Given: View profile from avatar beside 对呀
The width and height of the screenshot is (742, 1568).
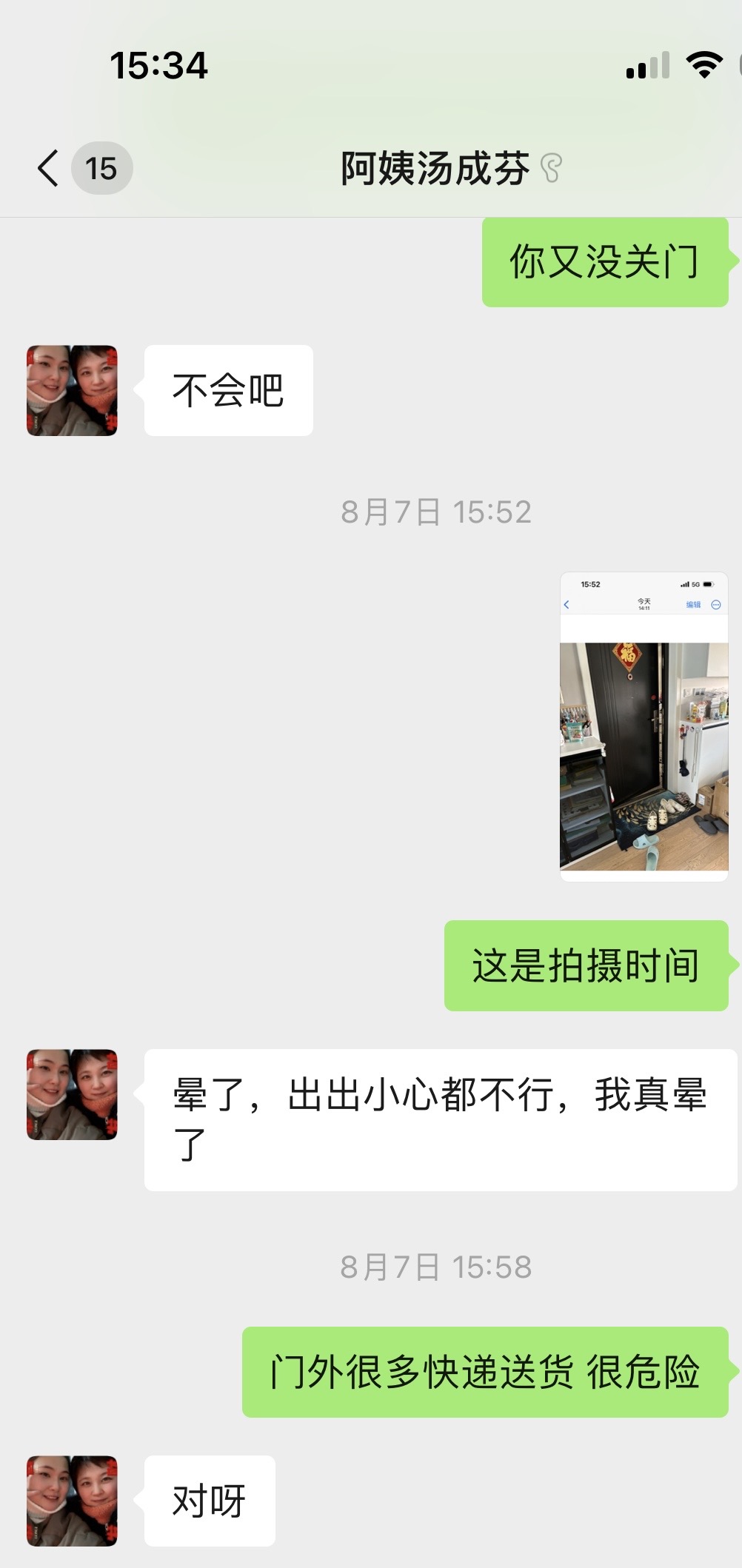Looking at the screenshot, I should click(x=72, y=1501).
